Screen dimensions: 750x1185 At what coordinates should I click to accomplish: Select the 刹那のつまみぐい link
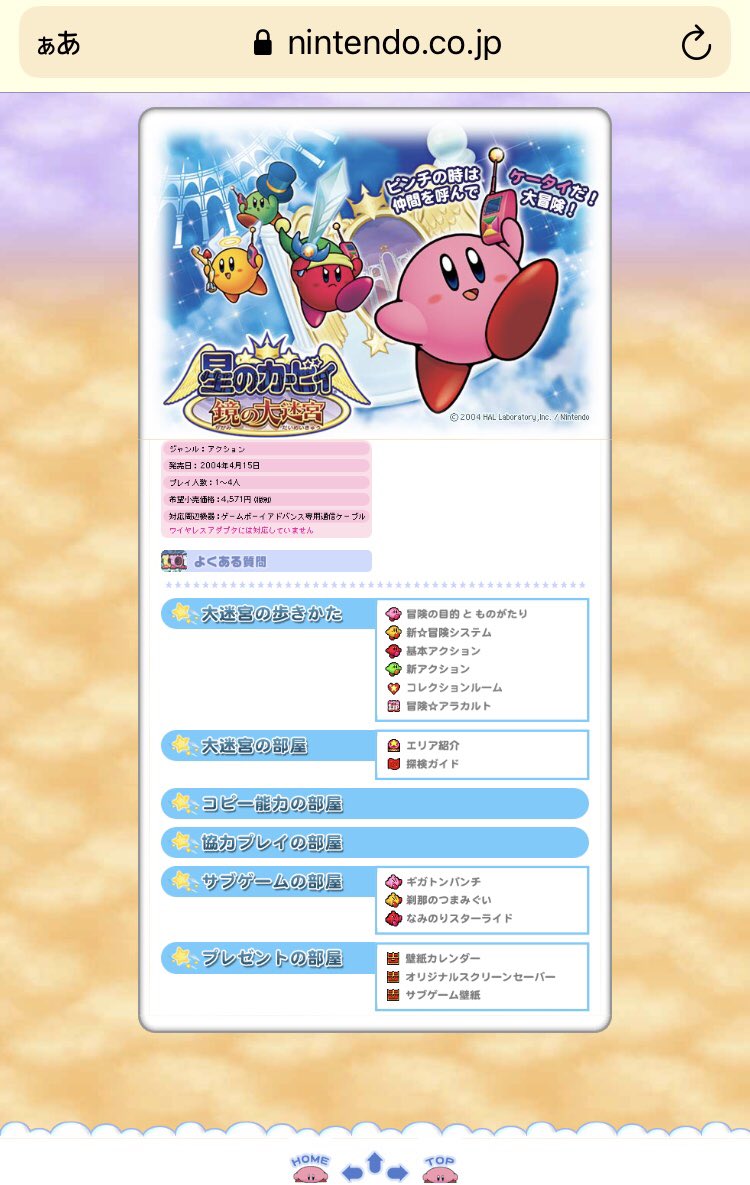point(439,899)
